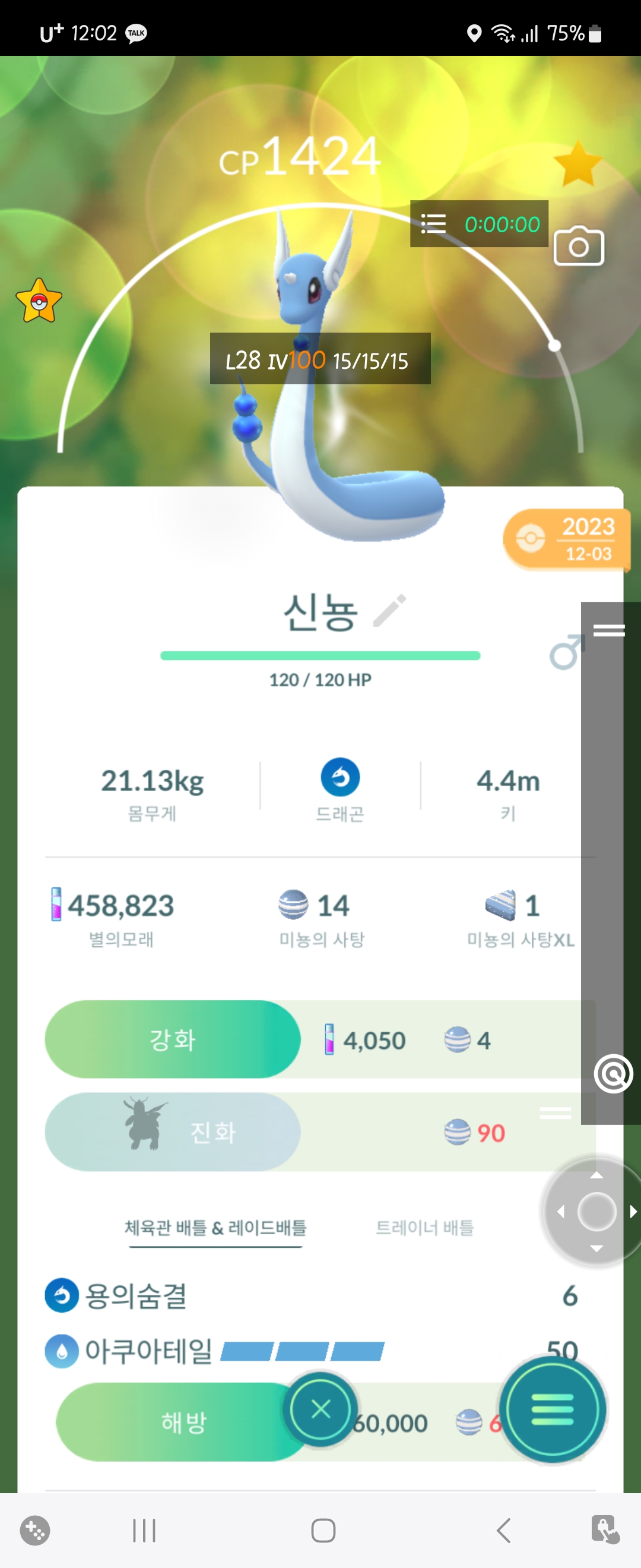Open the 2023 12-03 catch date badge

point(566,540)
